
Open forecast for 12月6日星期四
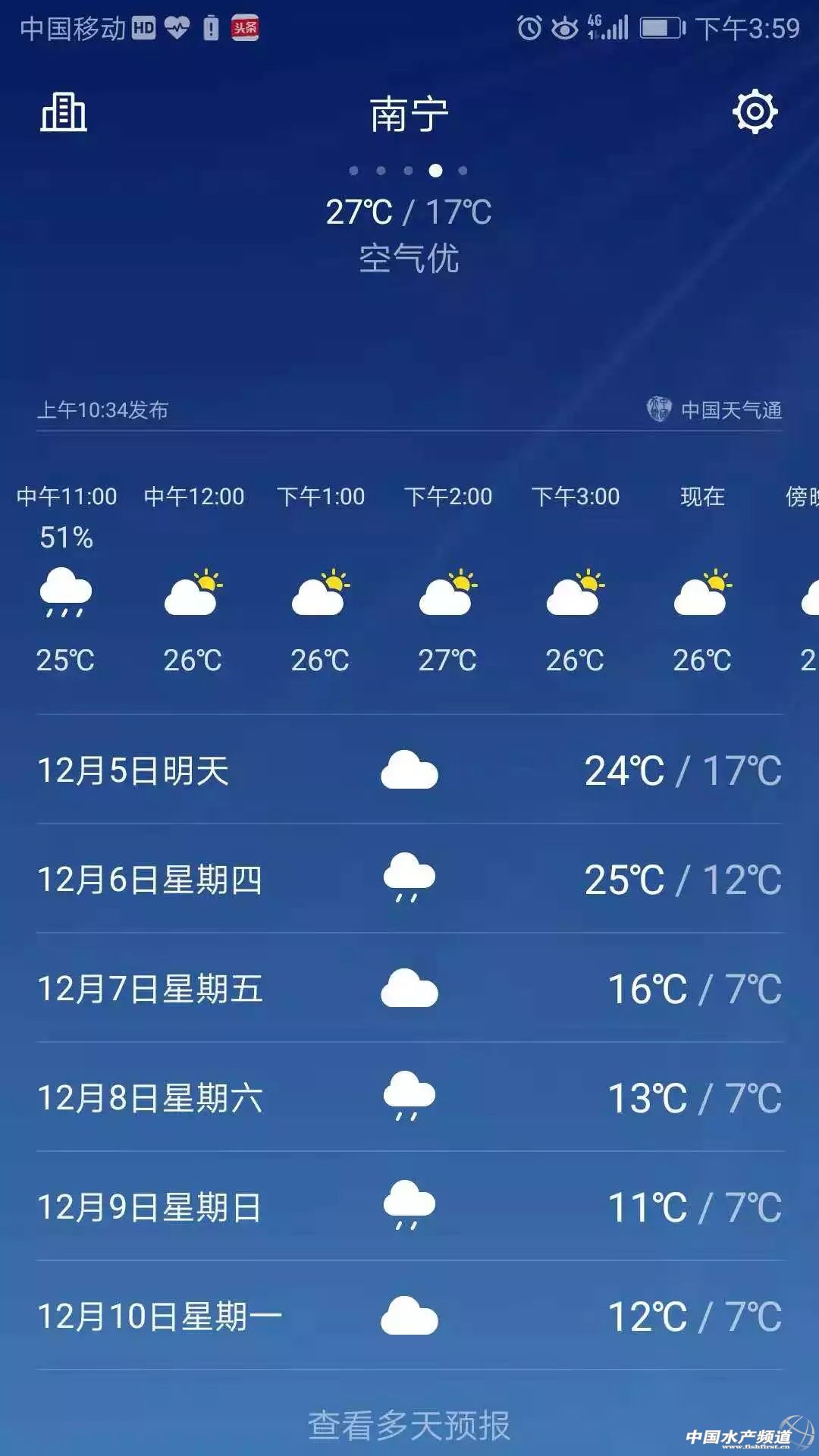point(409,880)
